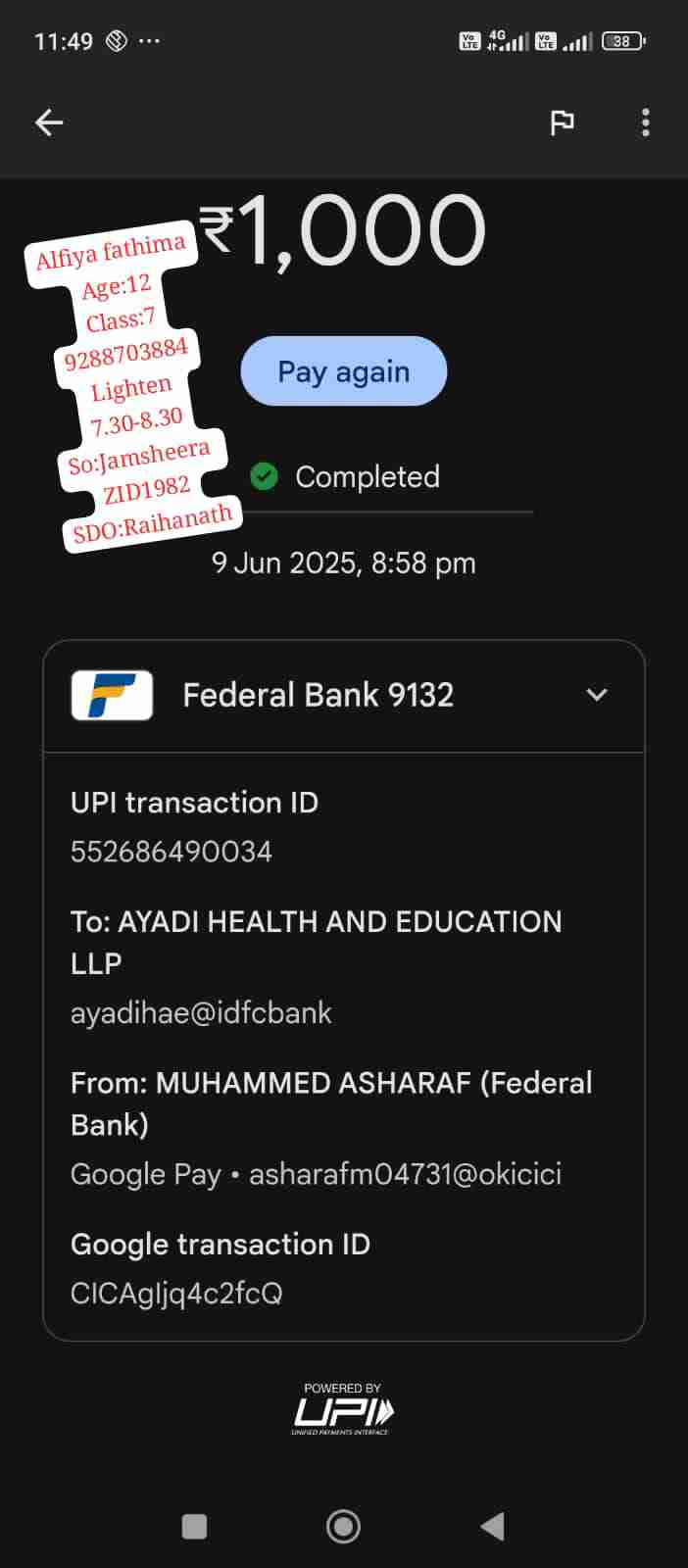The image size is (688, 1568).
Task: Tap the system home button
Action: [x=343, y=1526]
